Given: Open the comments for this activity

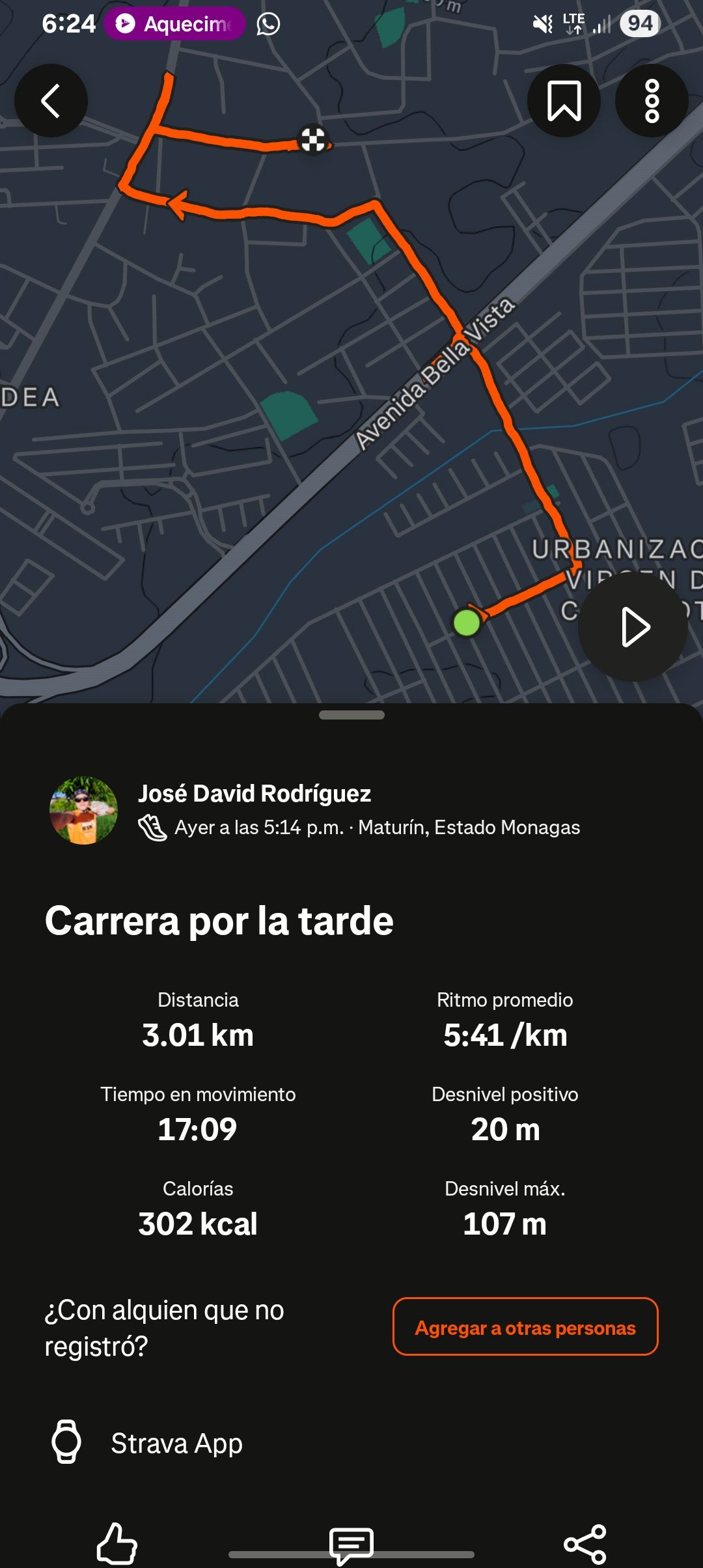Looking at the screenshot, I should (x=351, y=1545).
